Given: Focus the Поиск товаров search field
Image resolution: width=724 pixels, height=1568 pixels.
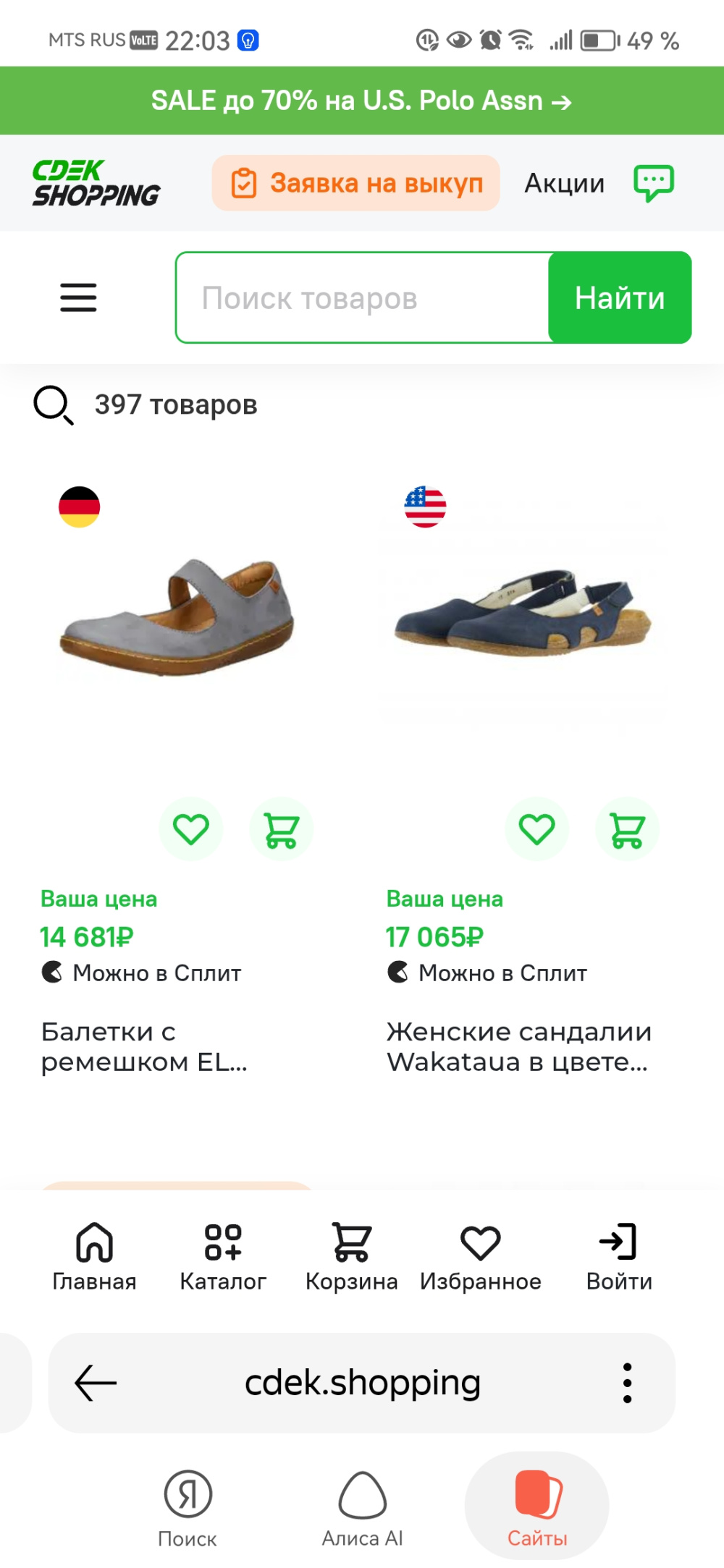Looking at the screenshot, I should click(362, 297).
